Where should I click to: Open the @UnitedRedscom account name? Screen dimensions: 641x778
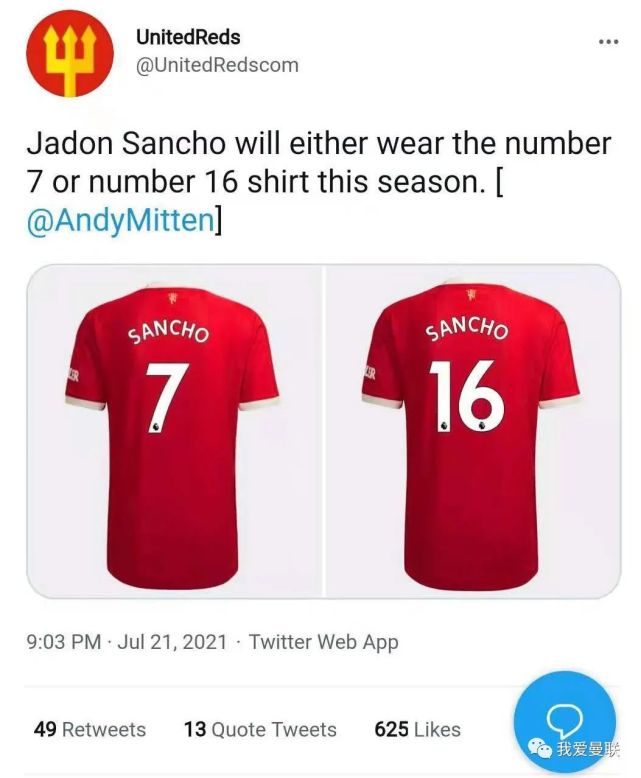(217, 65)
